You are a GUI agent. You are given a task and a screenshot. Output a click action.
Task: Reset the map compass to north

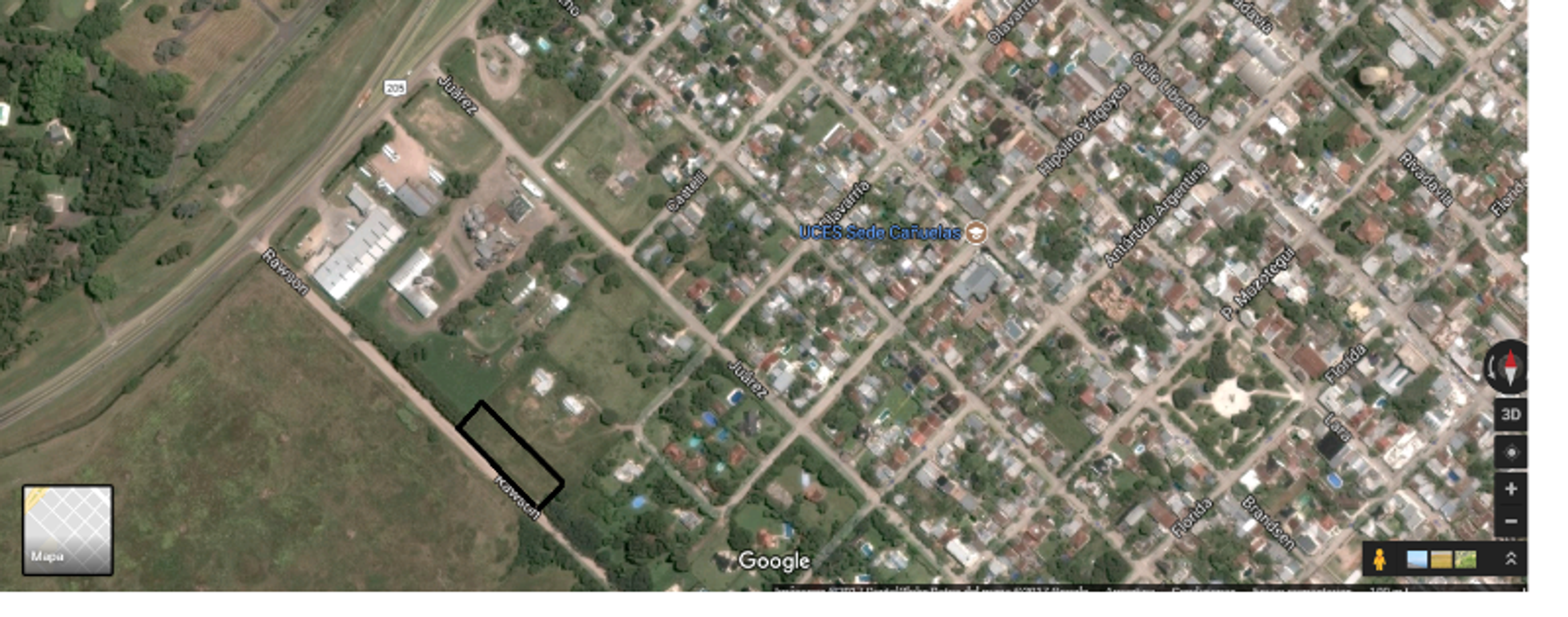point(1510,367)
